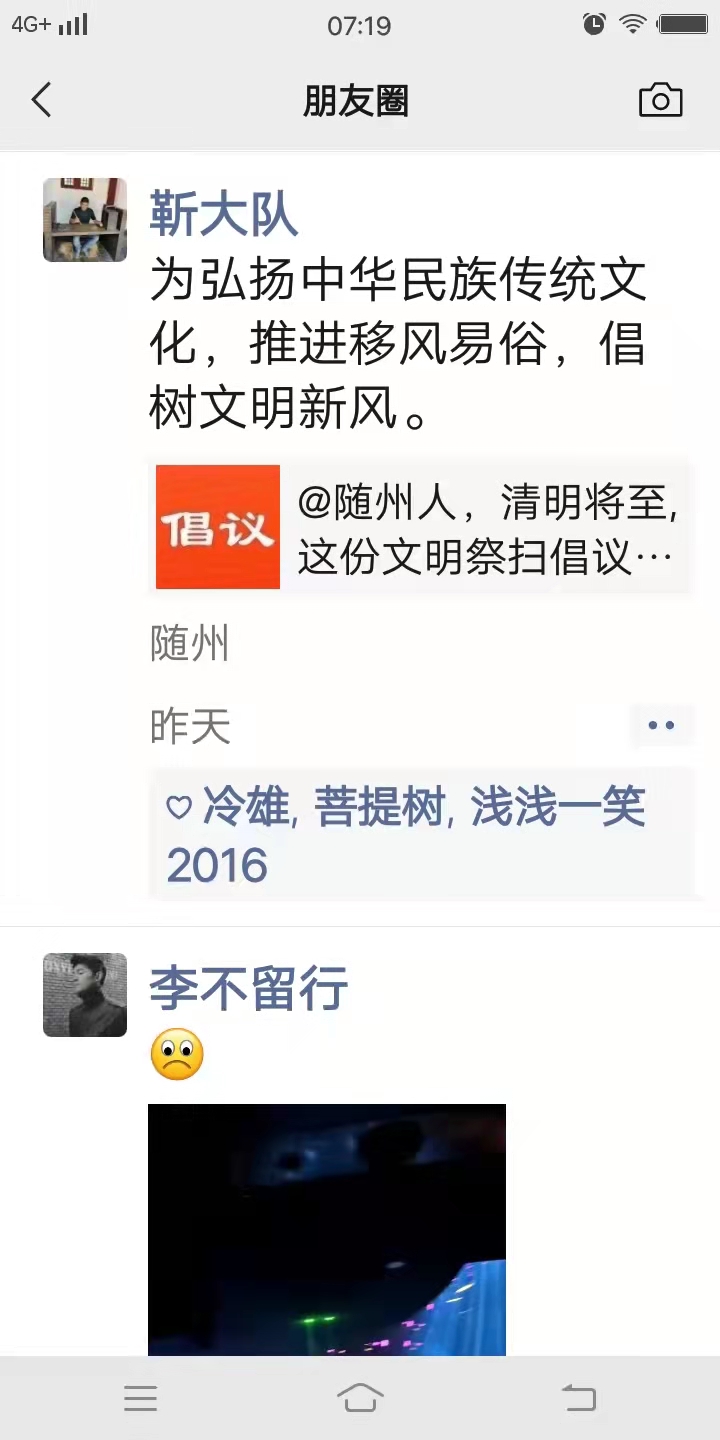The height and width of the screenshot is (1440, 720).
Task: Go back from the 朋友圈 screen
Action: click(x=41, y=100)
